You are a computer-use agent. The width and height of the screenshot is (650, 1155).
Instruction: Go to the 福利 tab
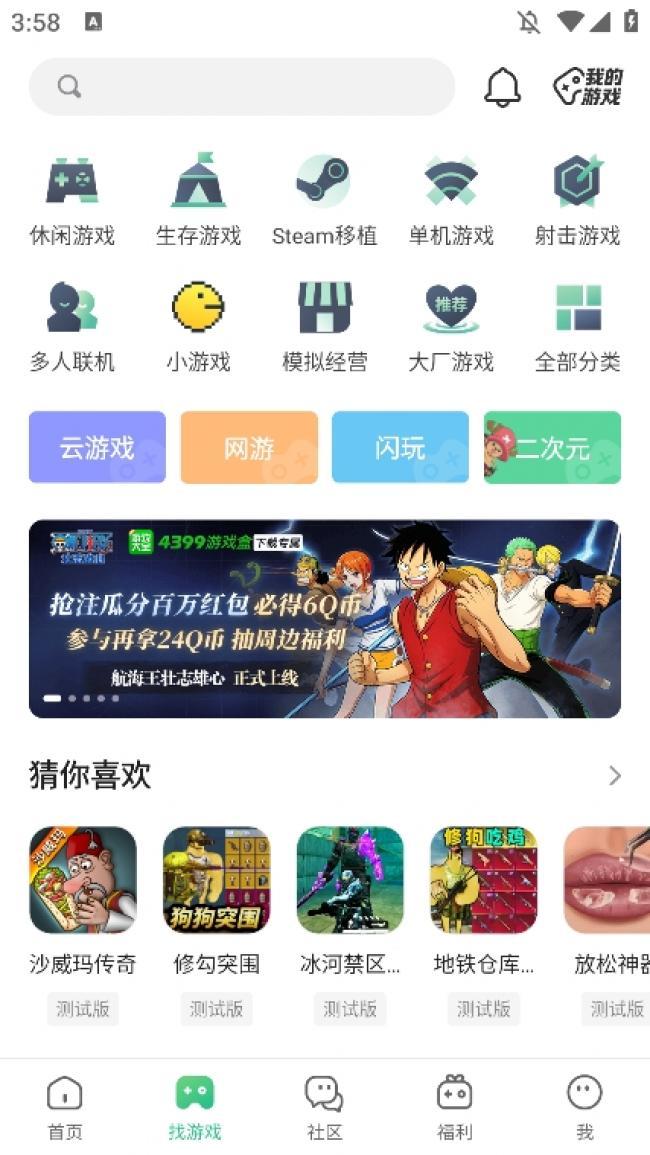(454, 1107)
